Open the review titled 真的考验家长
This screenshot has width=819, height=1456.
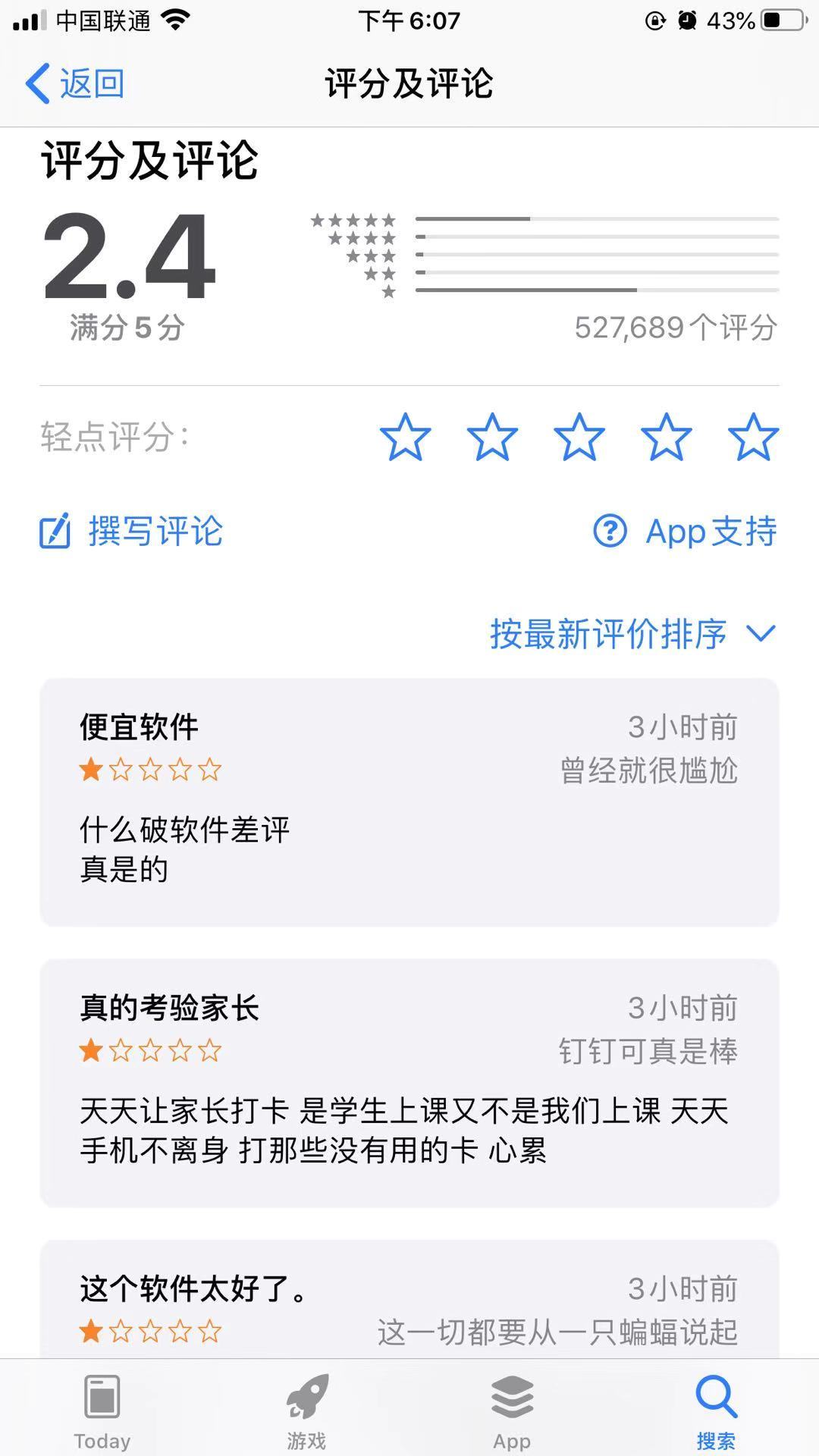(x=409, y=1082)
